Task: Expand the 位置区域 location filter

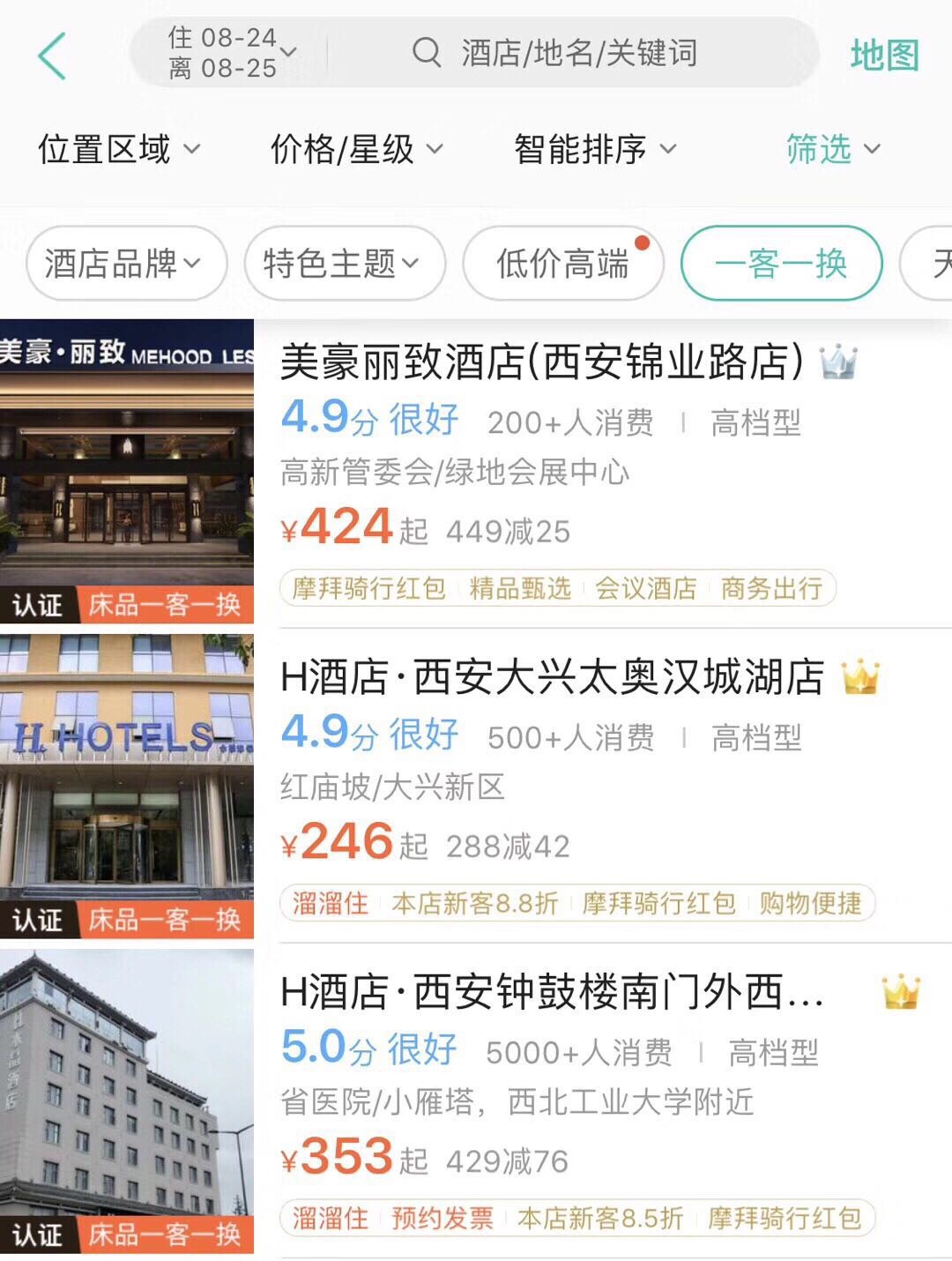Action: click(x=119, y=149)
